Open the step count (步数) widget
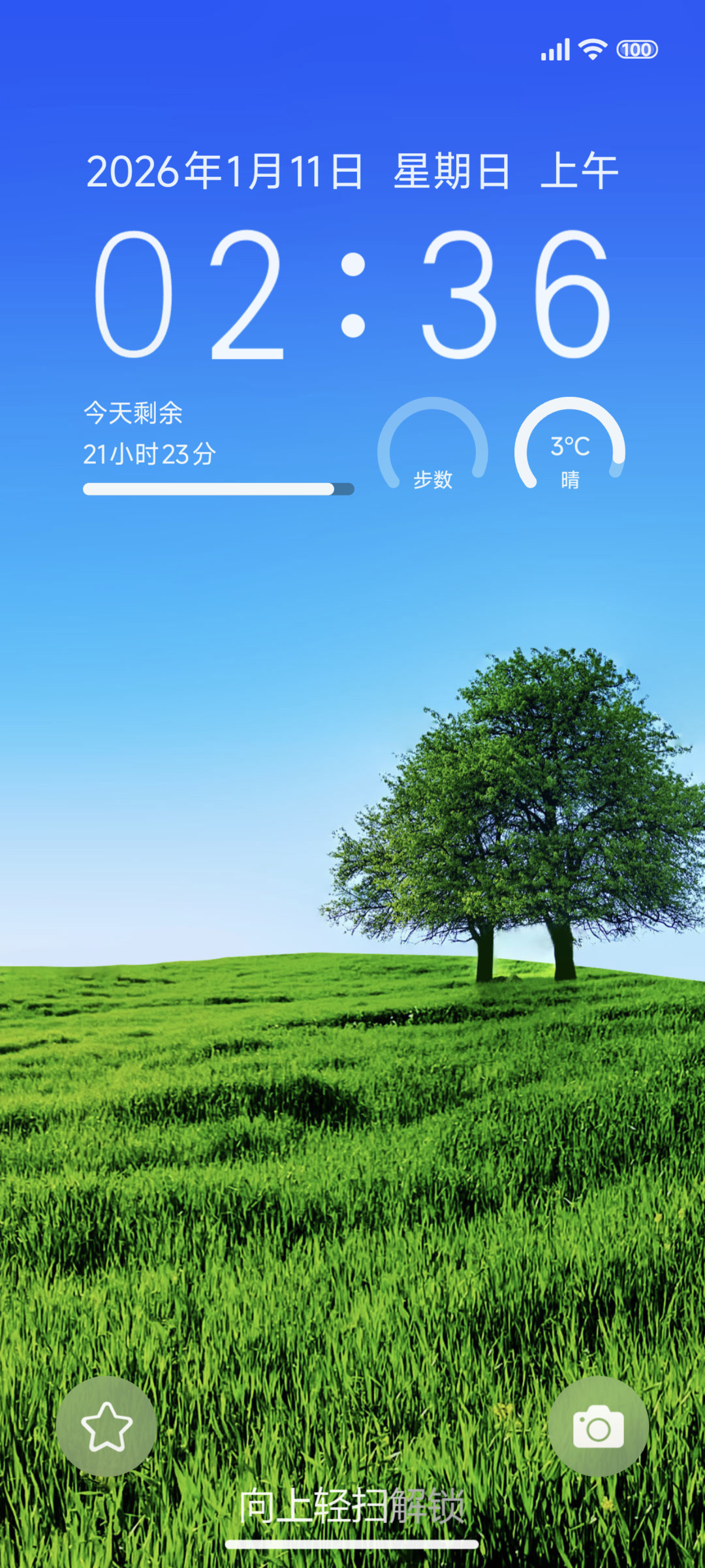 click(433, 445)
